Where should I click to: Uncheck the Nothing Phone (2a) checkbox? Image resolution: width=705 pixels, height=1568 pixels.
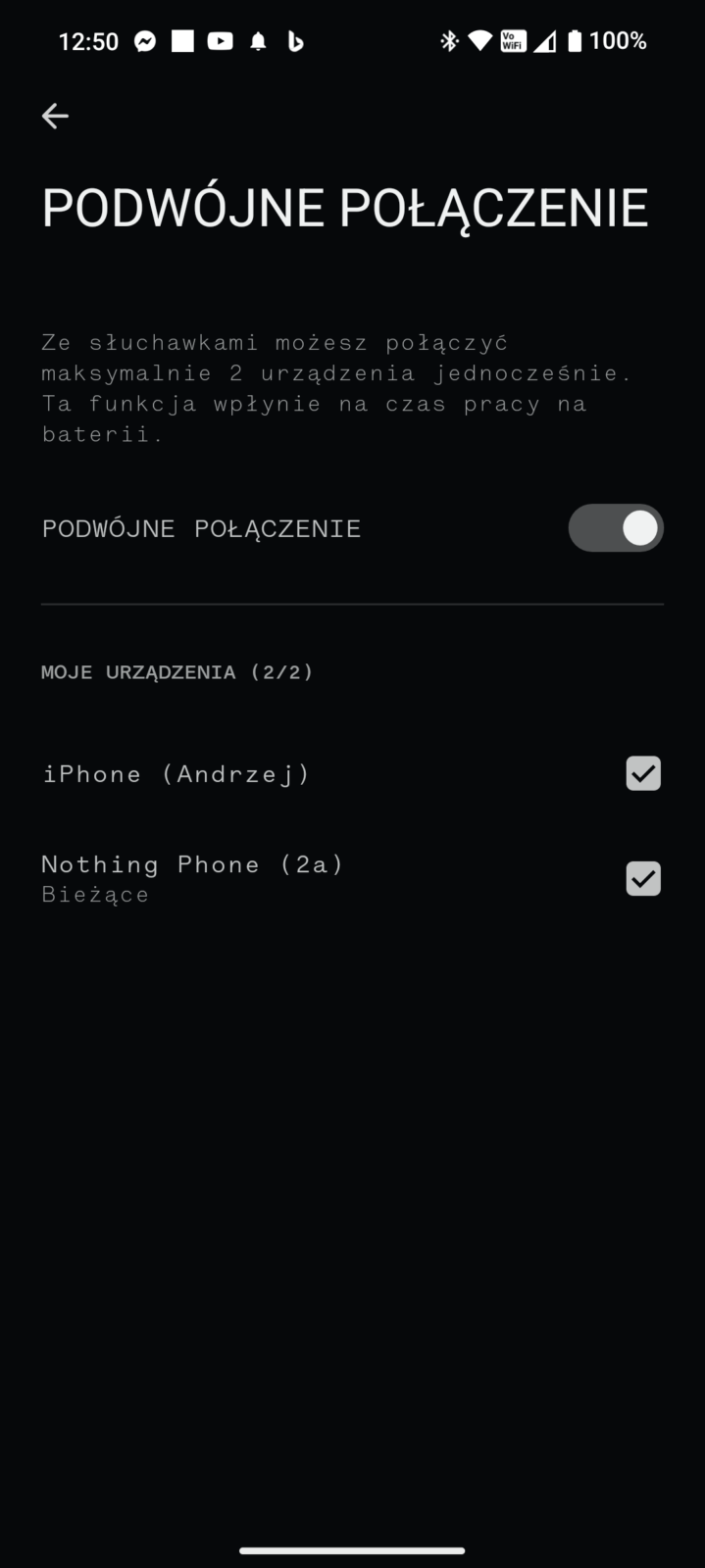[643, 878]
